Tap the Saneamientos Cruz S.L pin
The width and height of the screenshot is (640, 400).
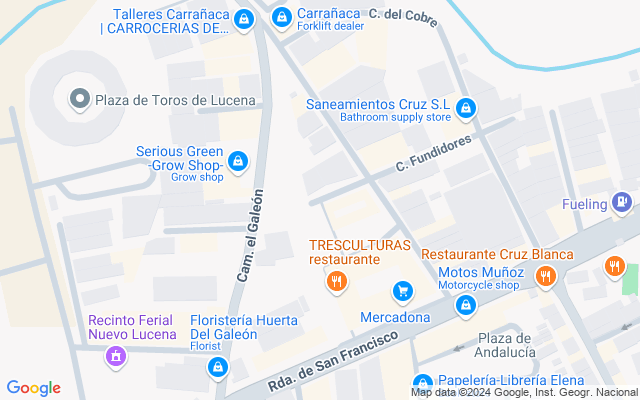pyautogui.click(x=466, y=110)
